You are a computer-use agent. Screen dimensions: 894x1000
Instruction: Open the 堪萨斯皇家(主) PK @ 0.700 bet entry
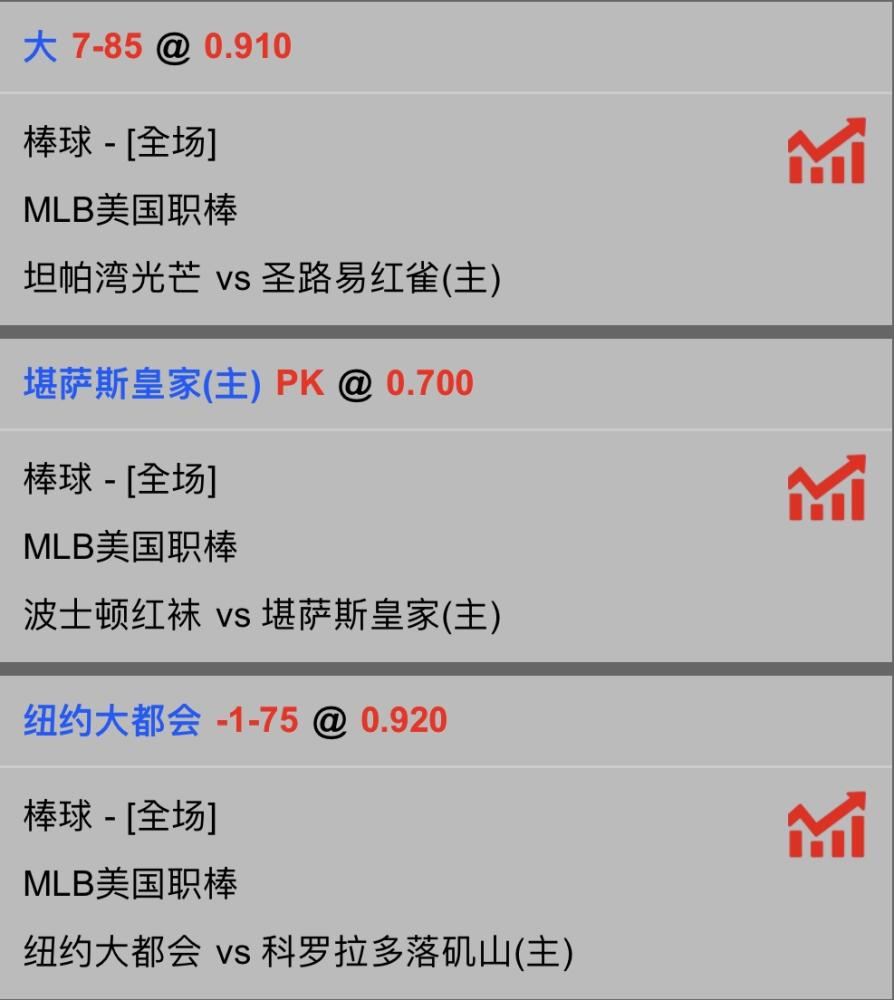click(x=248, y=384)
